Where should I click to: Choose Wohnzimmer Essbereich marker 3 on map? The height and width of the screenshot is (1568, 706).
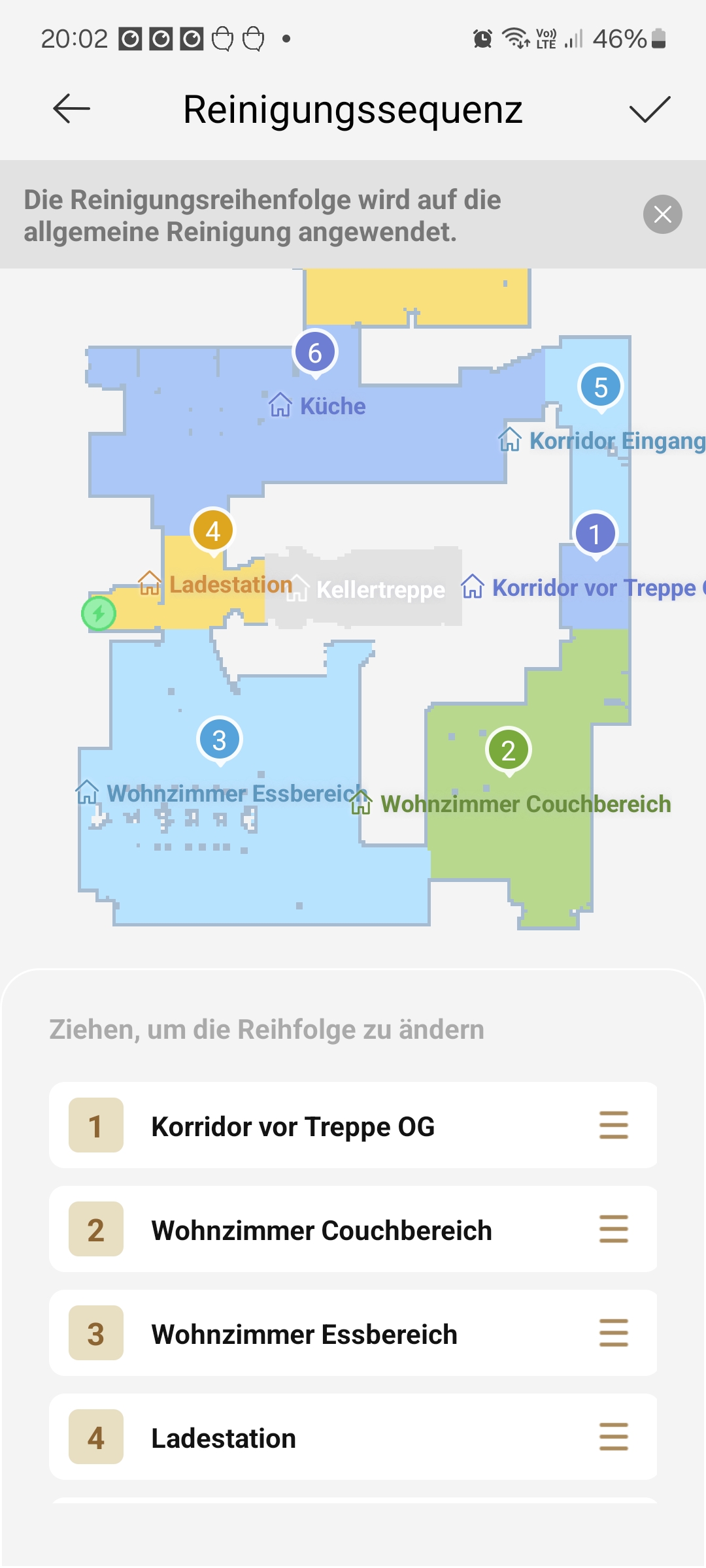(x=220, y=740)
